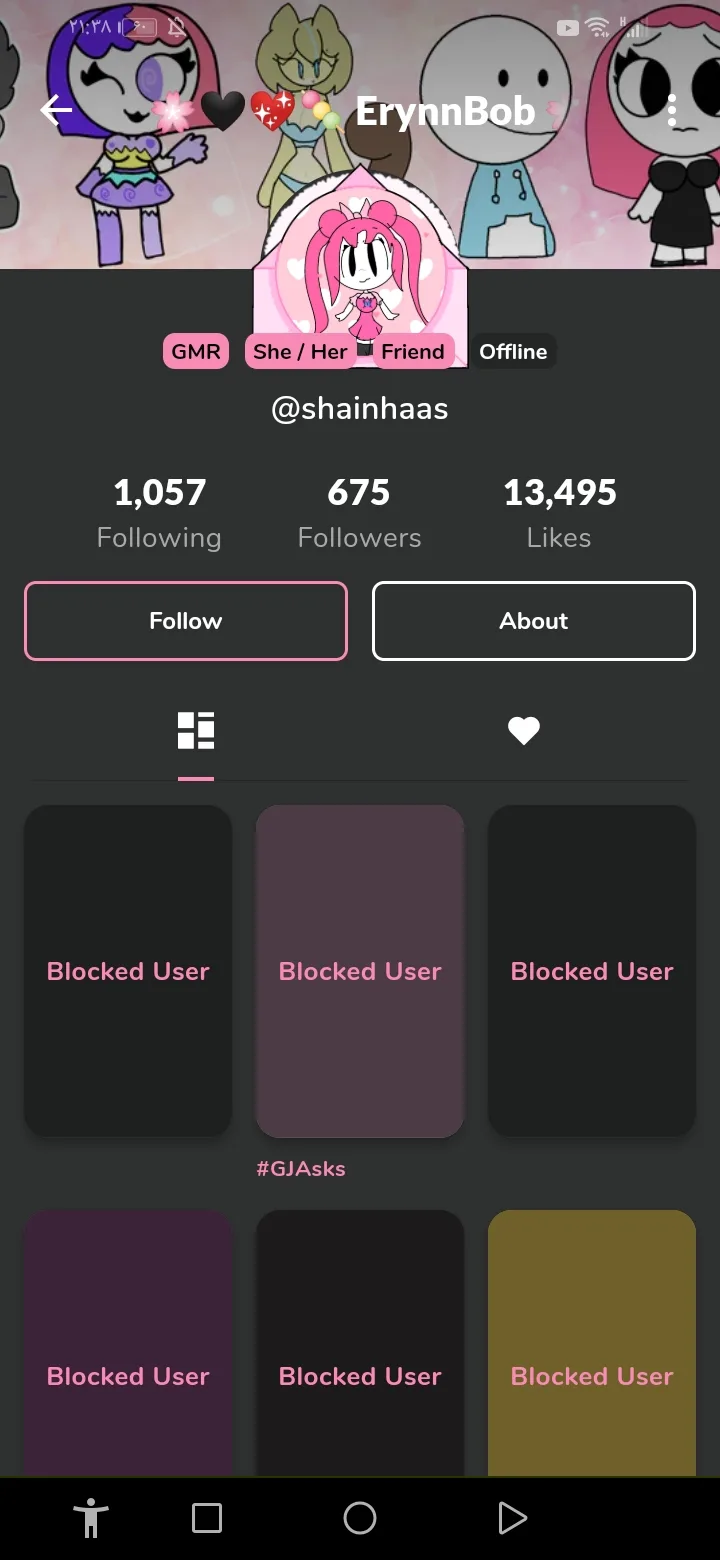Open the About section
This screenshot has width=720, height=1560.
coord(534,621)
